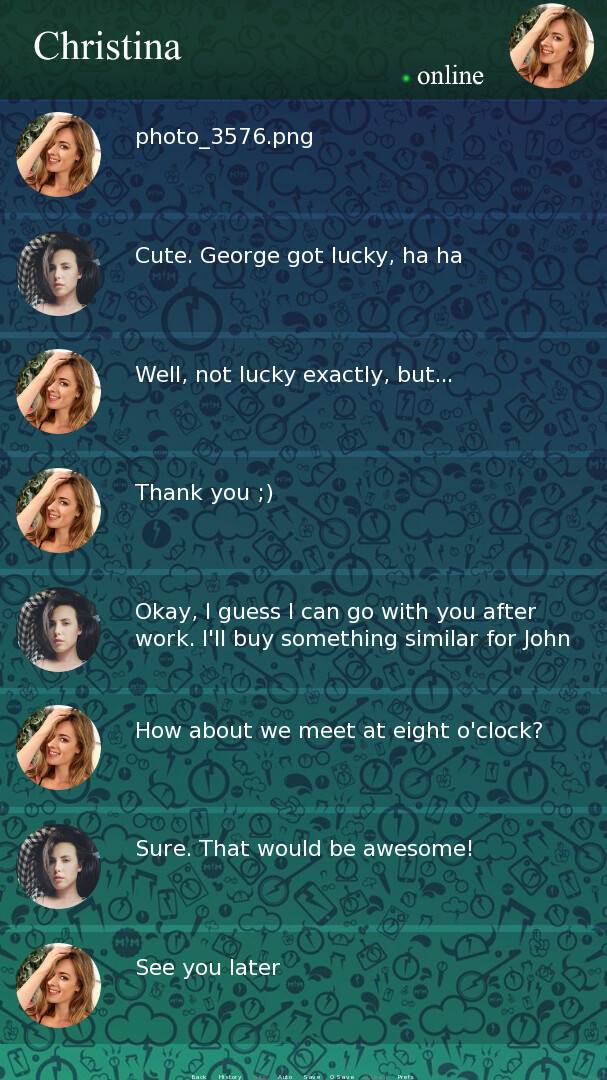This screenshot has width=607, height=1080.
Task: Quick save with Q.Save
Action: pyautogui.click(x=342, y=1077)
